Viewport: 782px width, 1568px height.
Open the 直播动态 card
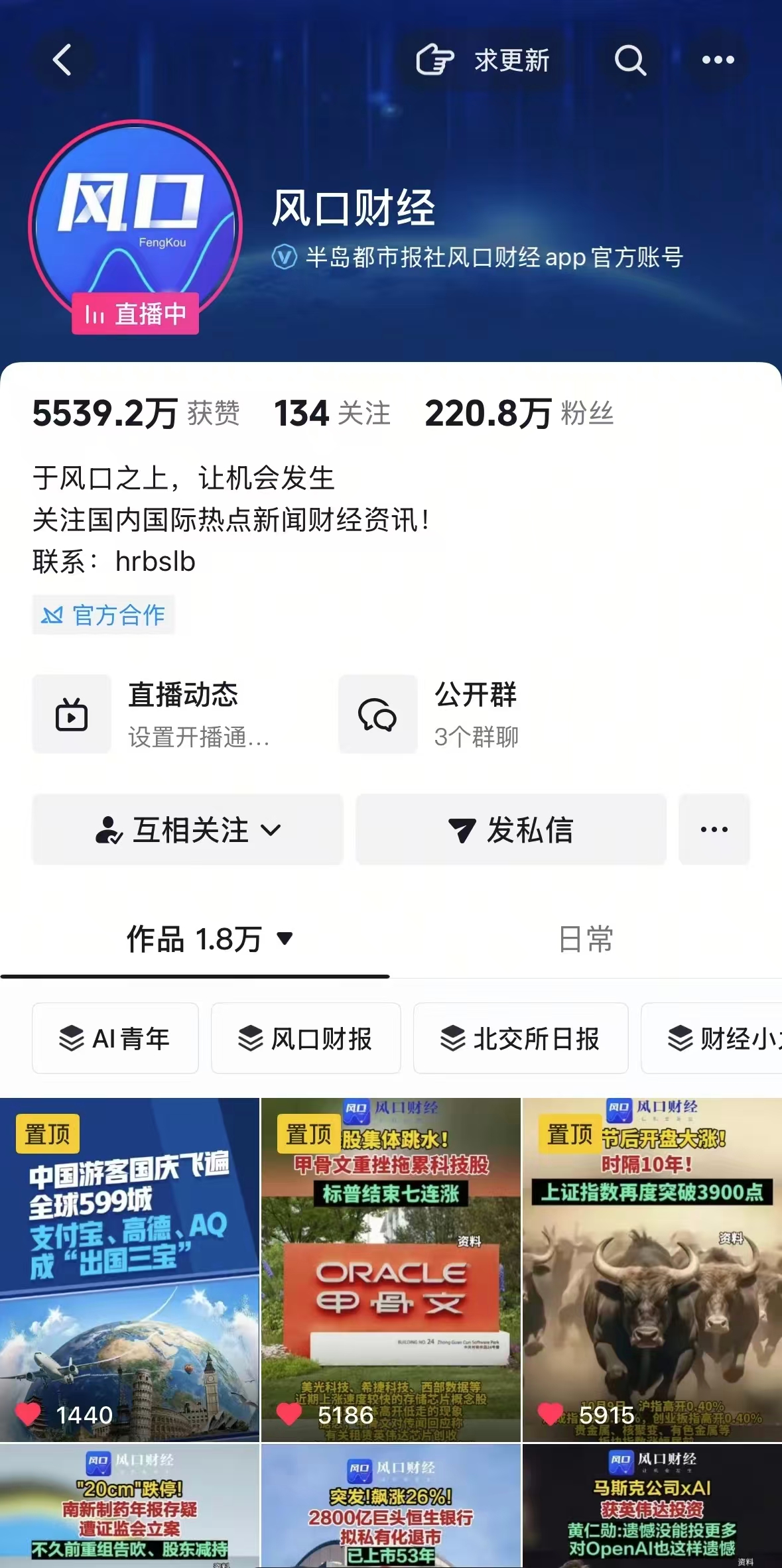pyautogui.click(x=153, y=714)
